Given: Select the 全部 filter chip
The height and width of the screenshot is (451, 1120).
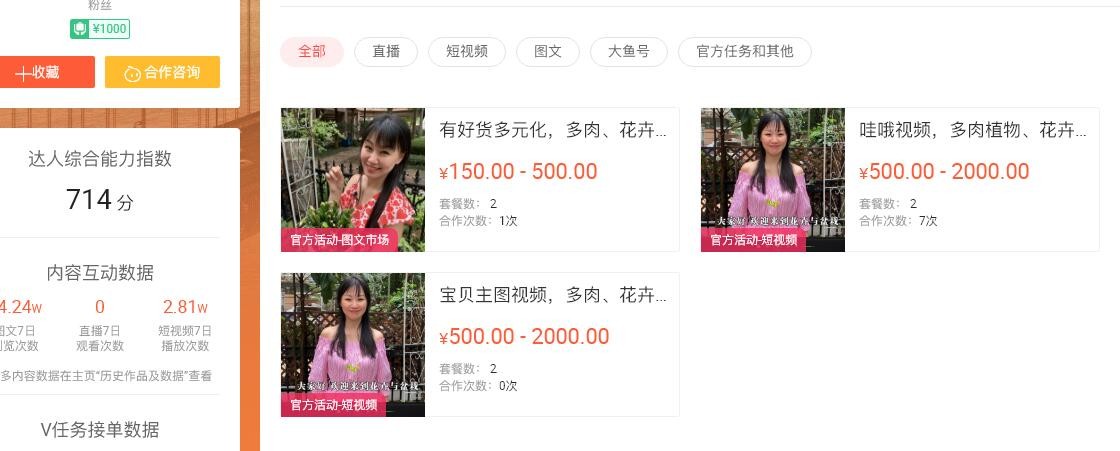Looking at the screenshot, I should coord(312,52).
